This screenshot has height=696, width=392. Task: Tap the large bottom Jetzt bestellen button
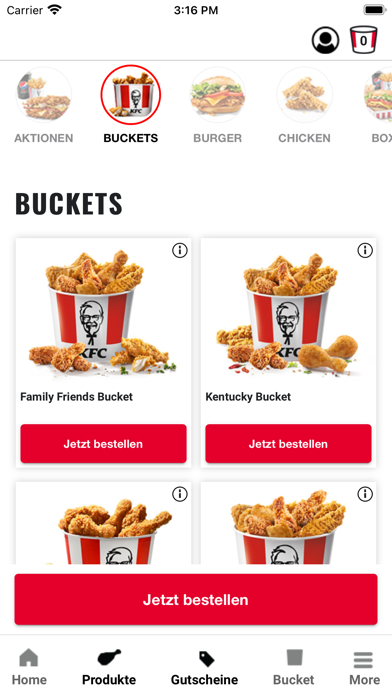(196, 599)
